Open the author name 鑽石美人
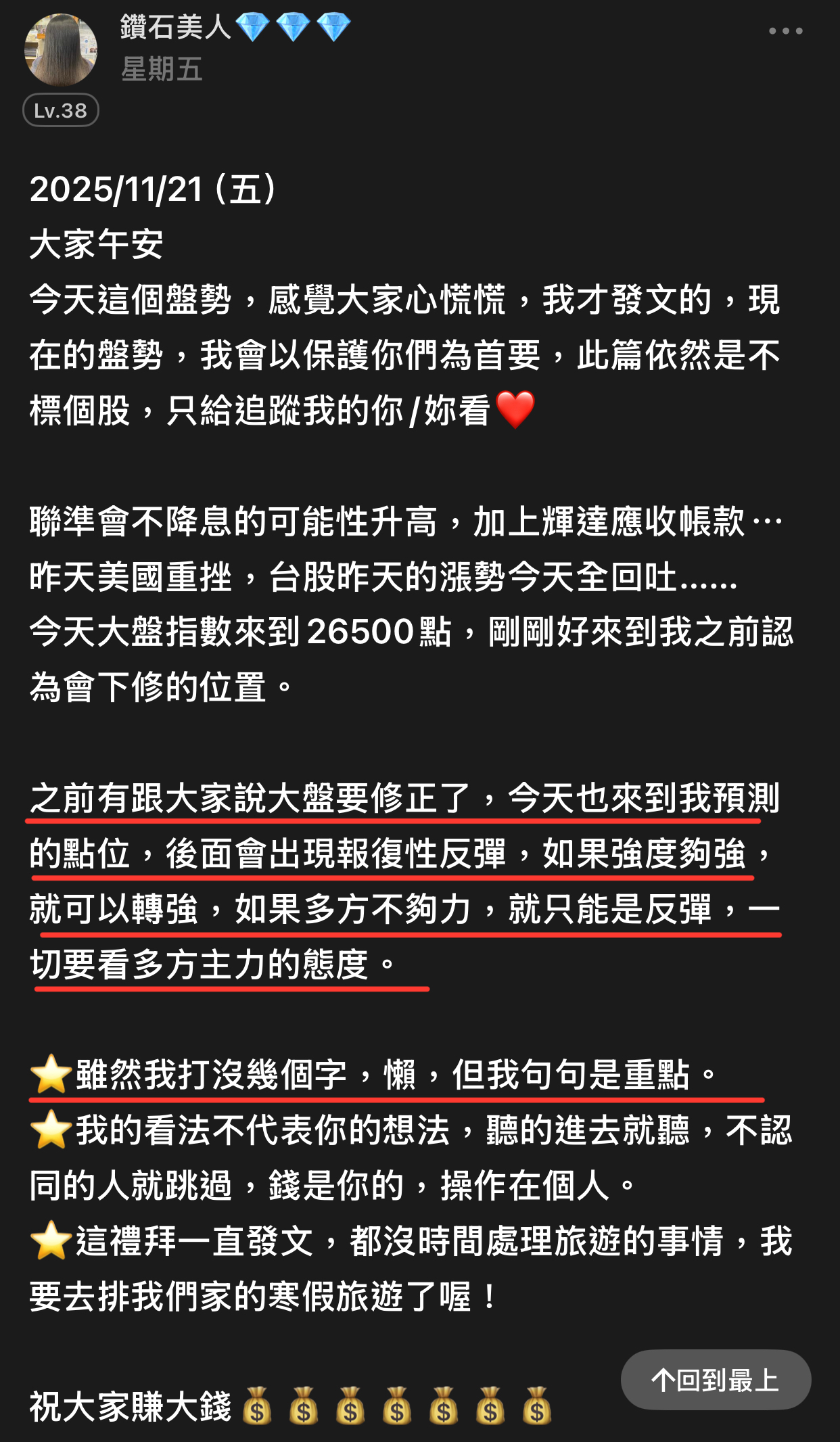 pos(176,28)
